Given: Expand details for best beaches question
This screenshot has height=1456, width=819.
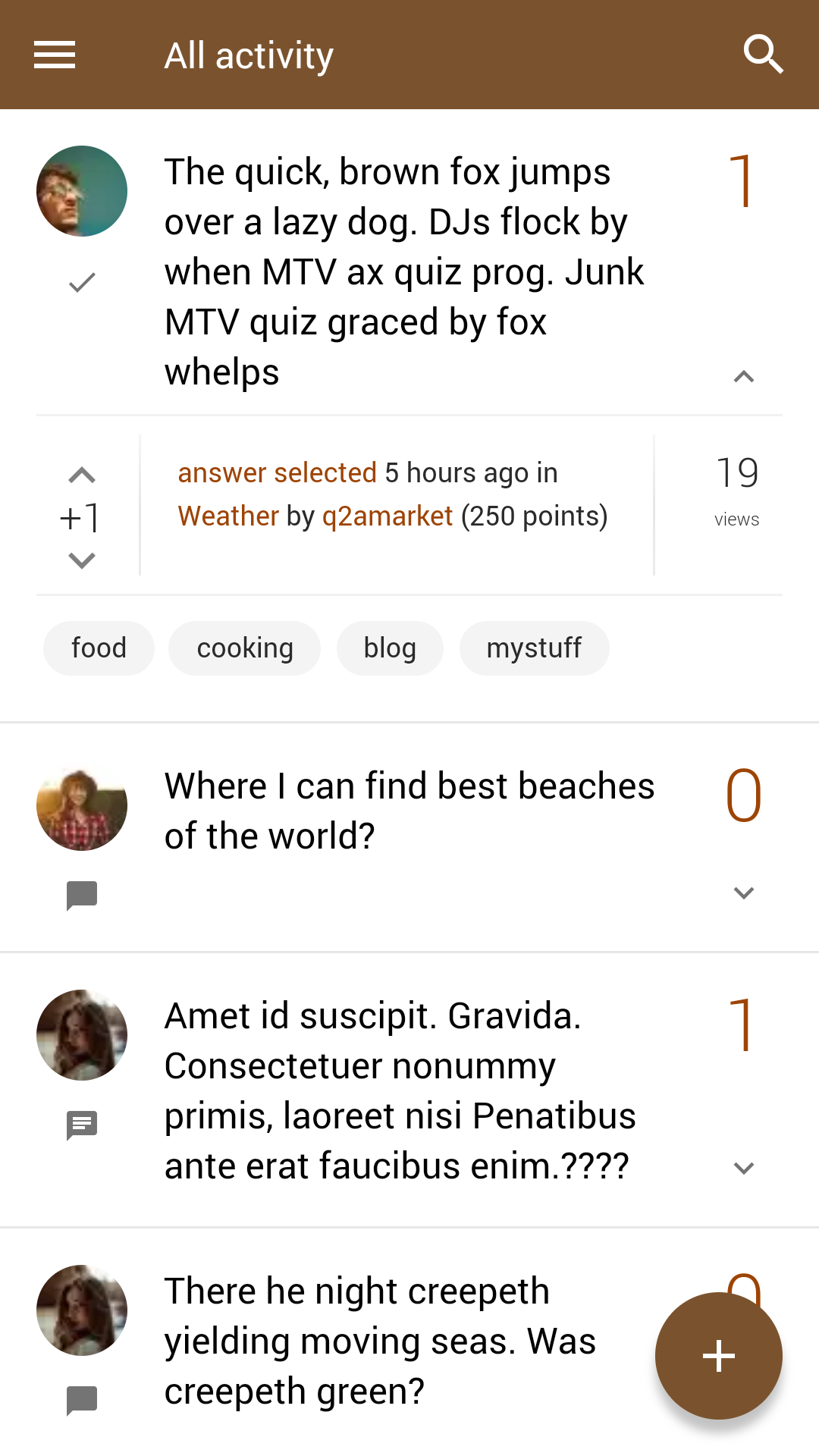Looking at the screenshot, I should pyautogui.click(x=744, y=893).
